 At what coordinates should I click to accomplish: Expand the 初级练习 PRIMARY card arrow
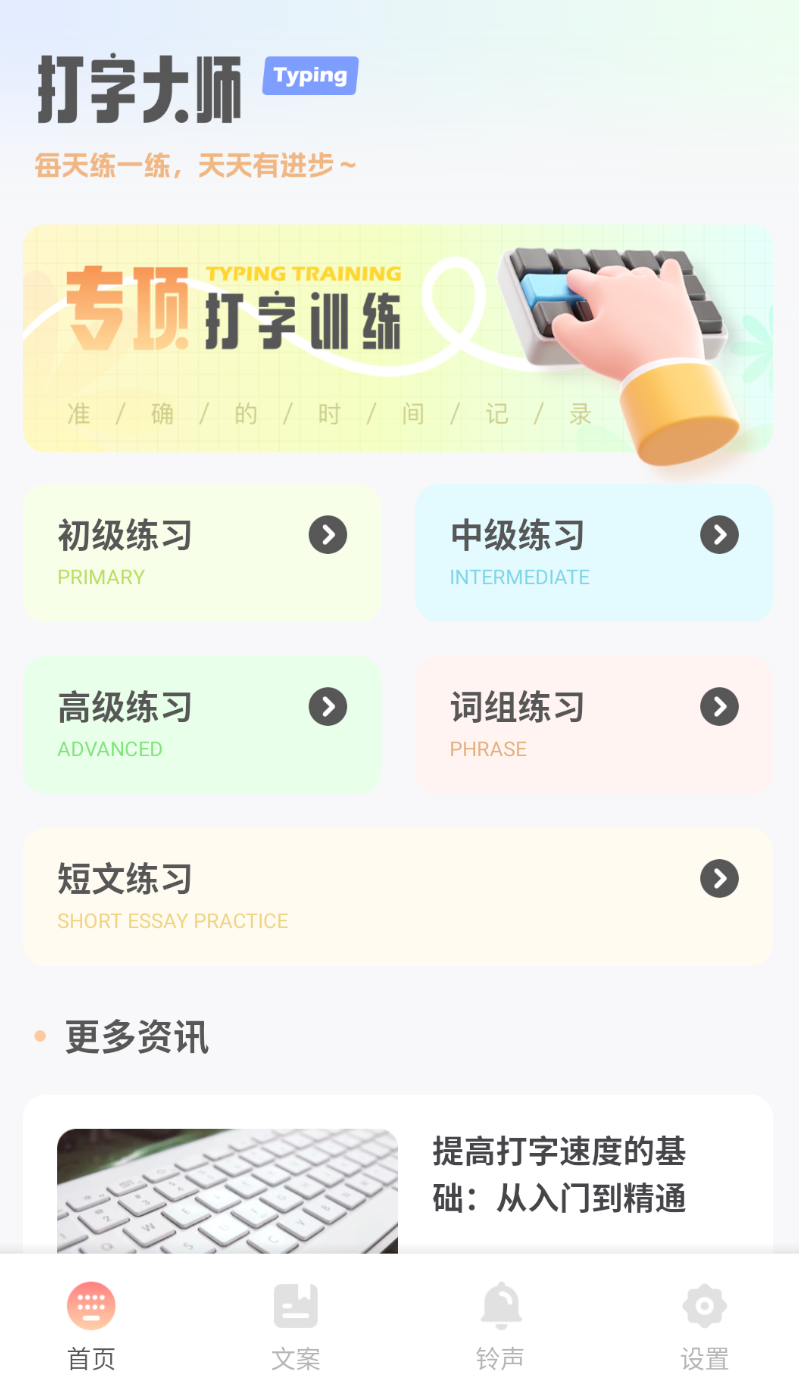coord(328,535)
